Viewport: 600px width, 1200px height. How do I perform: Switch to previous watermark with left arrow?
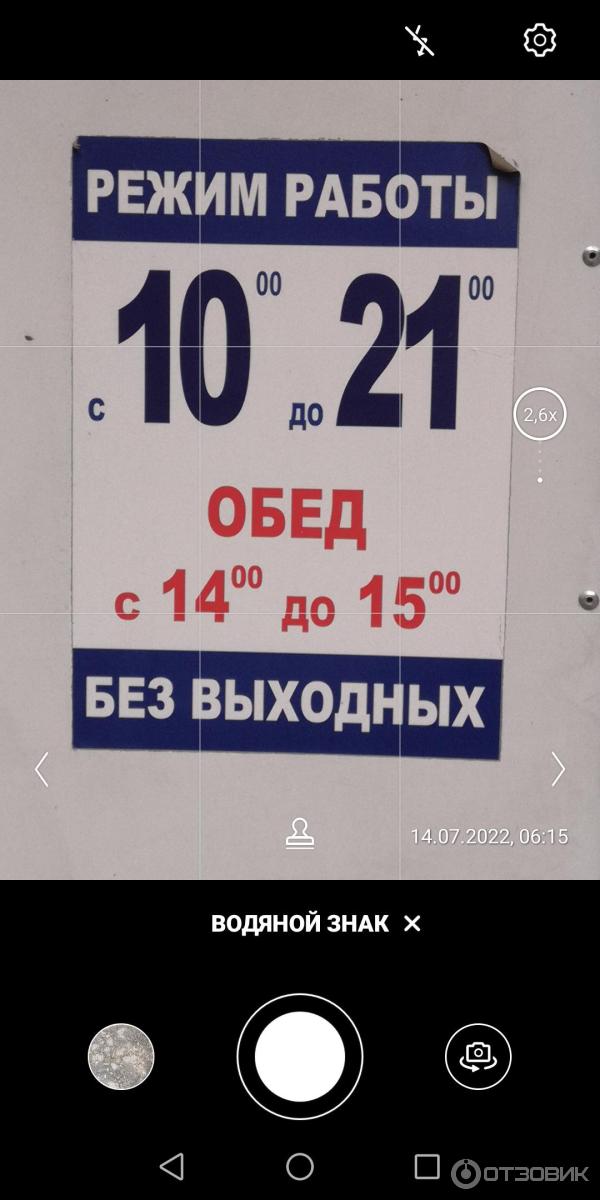point(41,769)
